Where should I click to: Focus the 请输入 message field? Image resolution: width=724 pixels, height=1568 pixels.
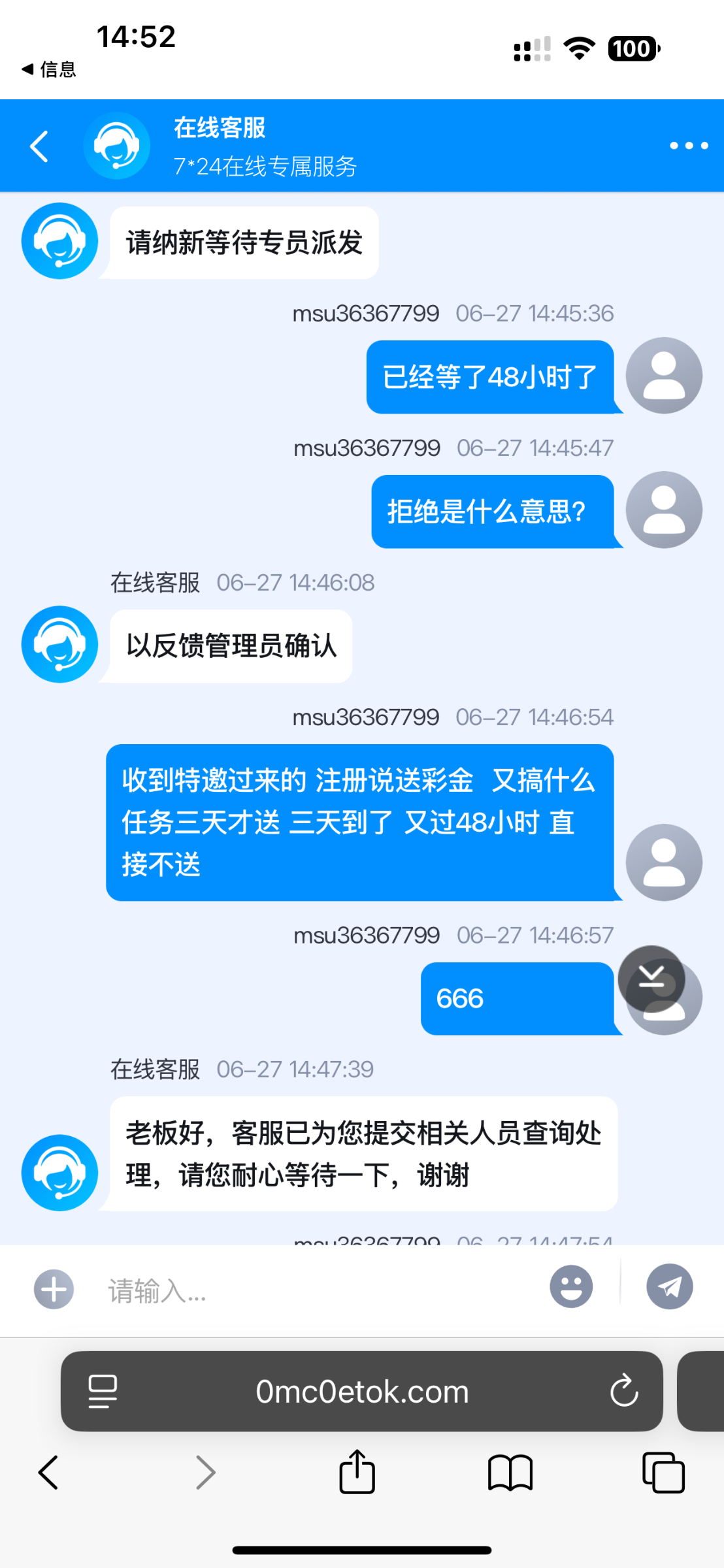pyautogui.click(x=320, y=1290)
